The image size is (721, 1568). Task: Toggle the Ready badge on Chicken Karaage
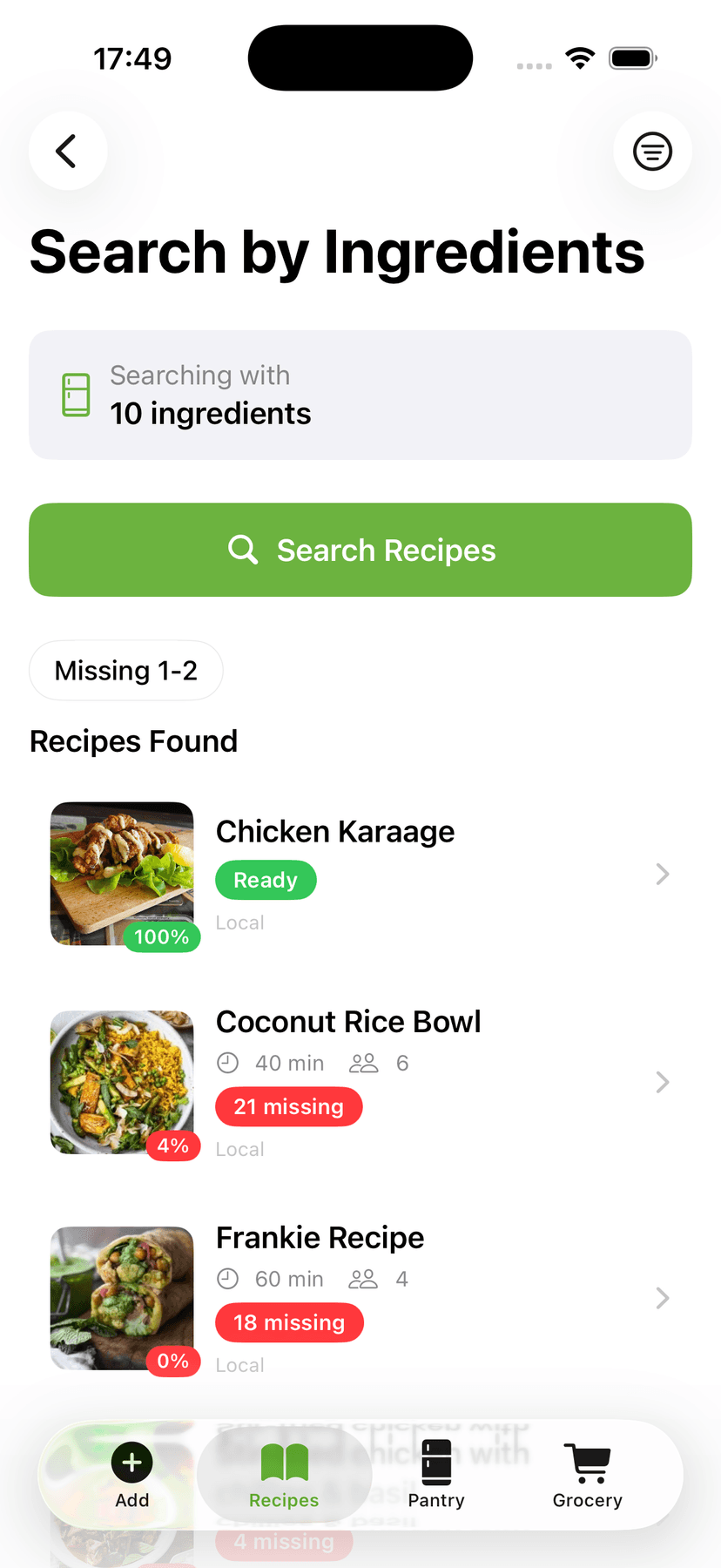[x=266, y=880]
